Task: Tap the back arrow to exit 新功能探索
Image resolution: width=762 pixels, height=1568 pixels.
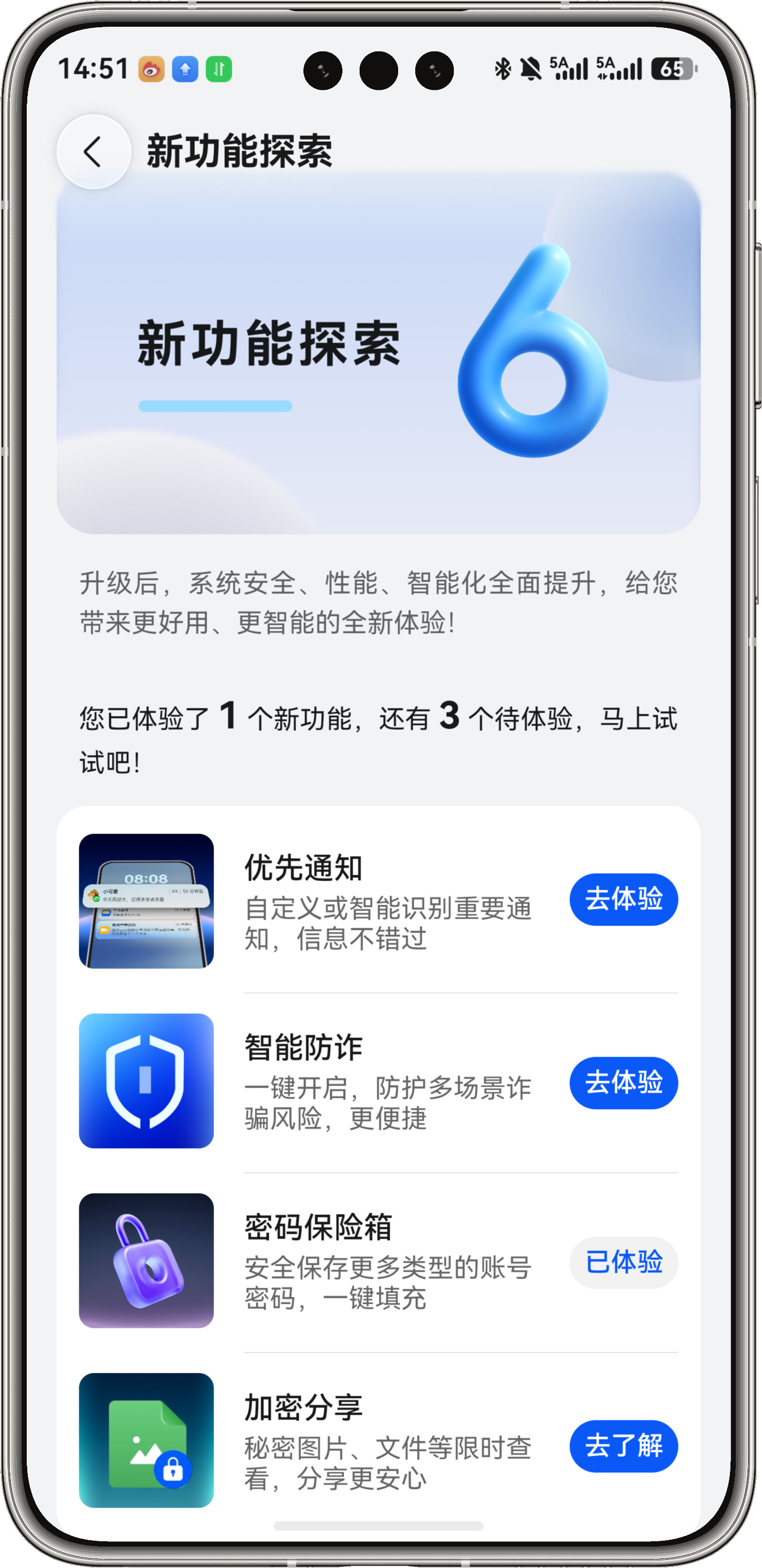Action: (93, 151)
